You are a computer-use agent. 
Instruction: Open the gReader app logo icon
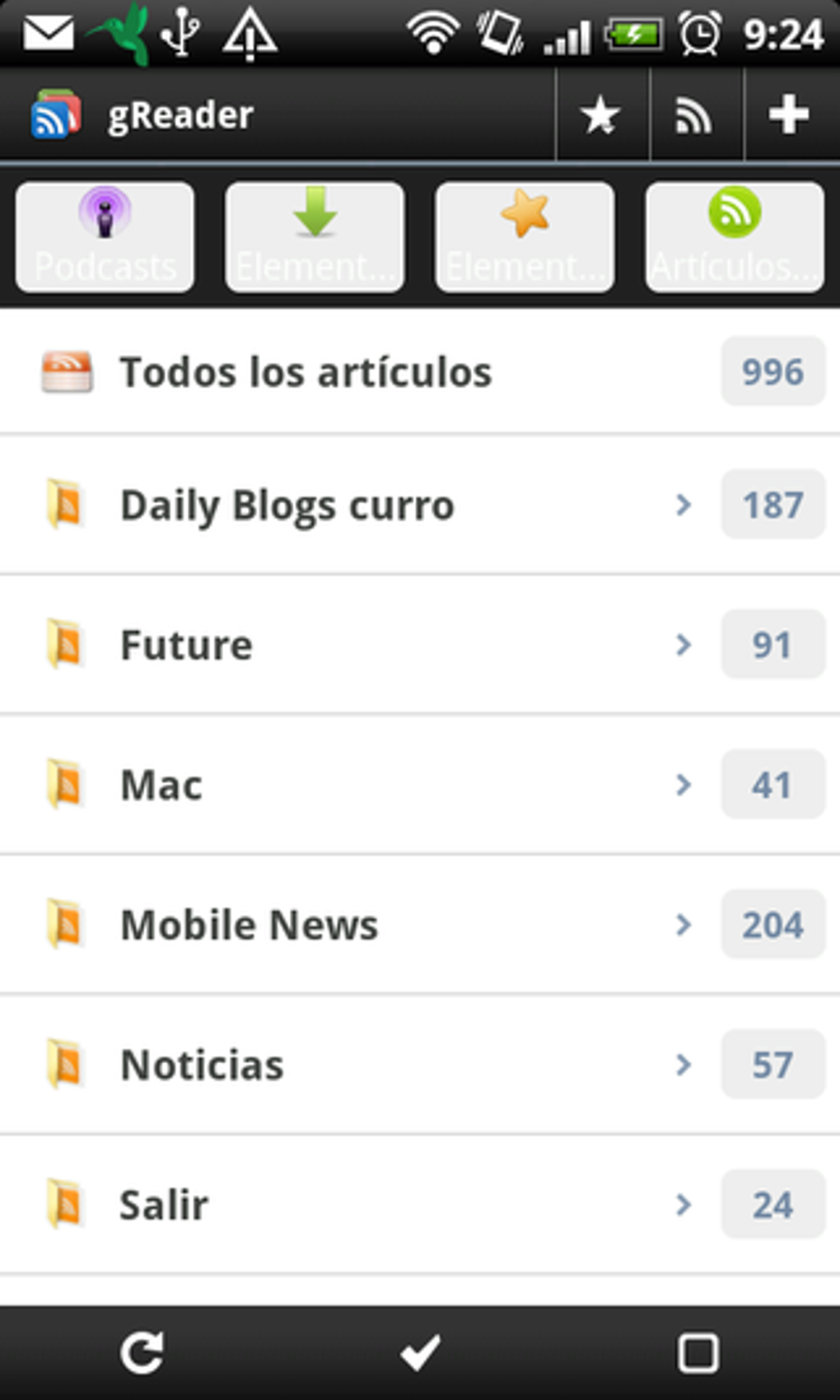pos(54,114)
